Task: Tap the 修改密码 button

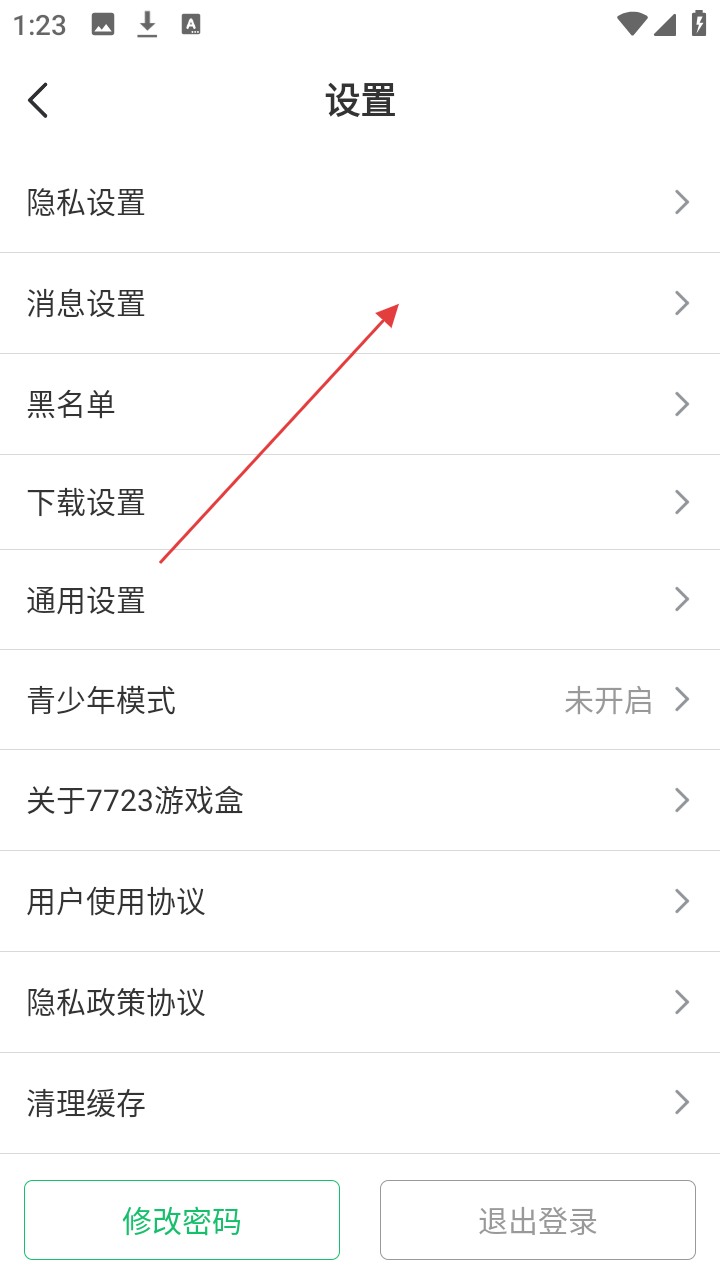Action: coord(182,1220)
